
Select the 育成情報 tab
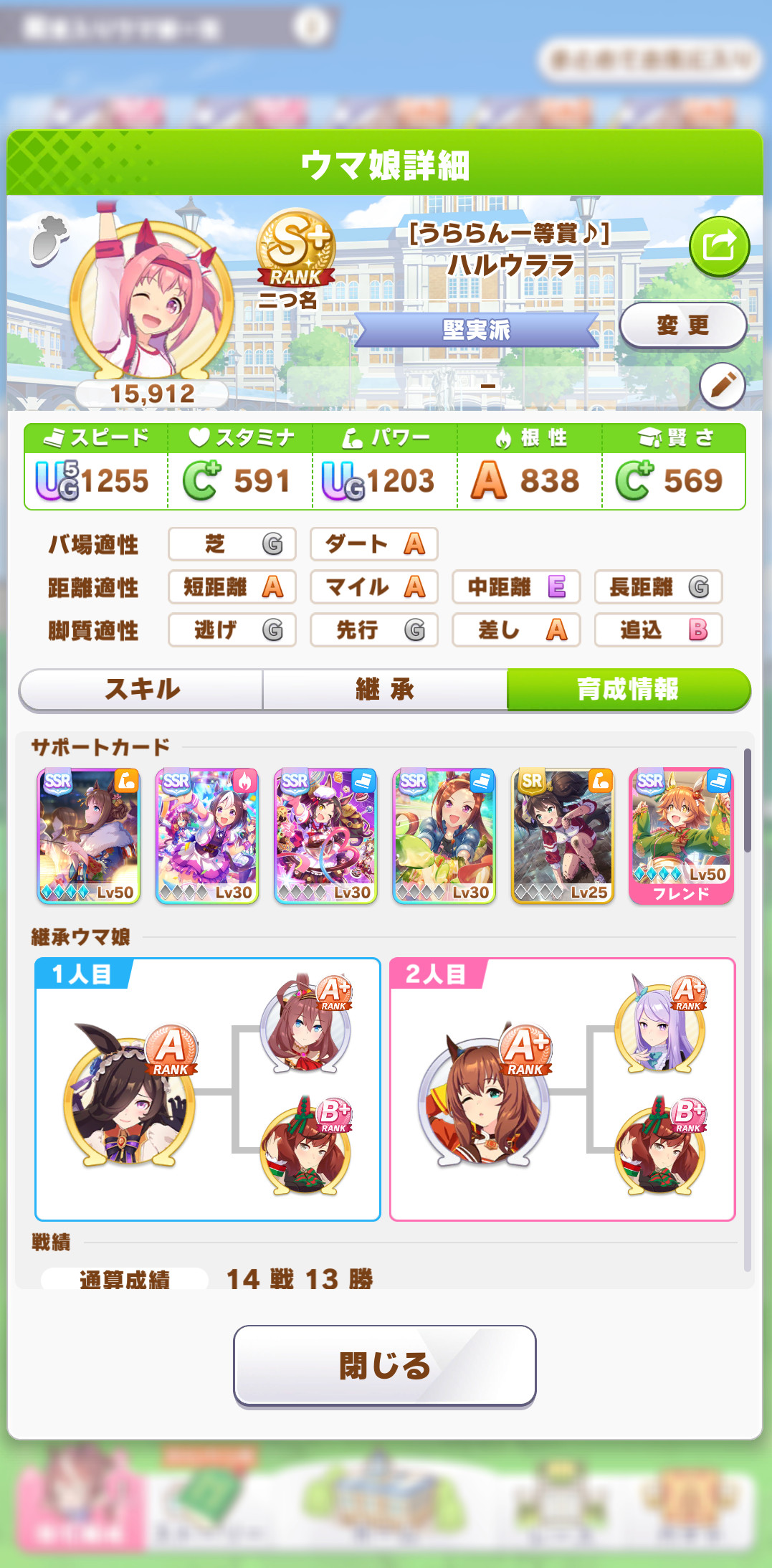coord(628,690)
